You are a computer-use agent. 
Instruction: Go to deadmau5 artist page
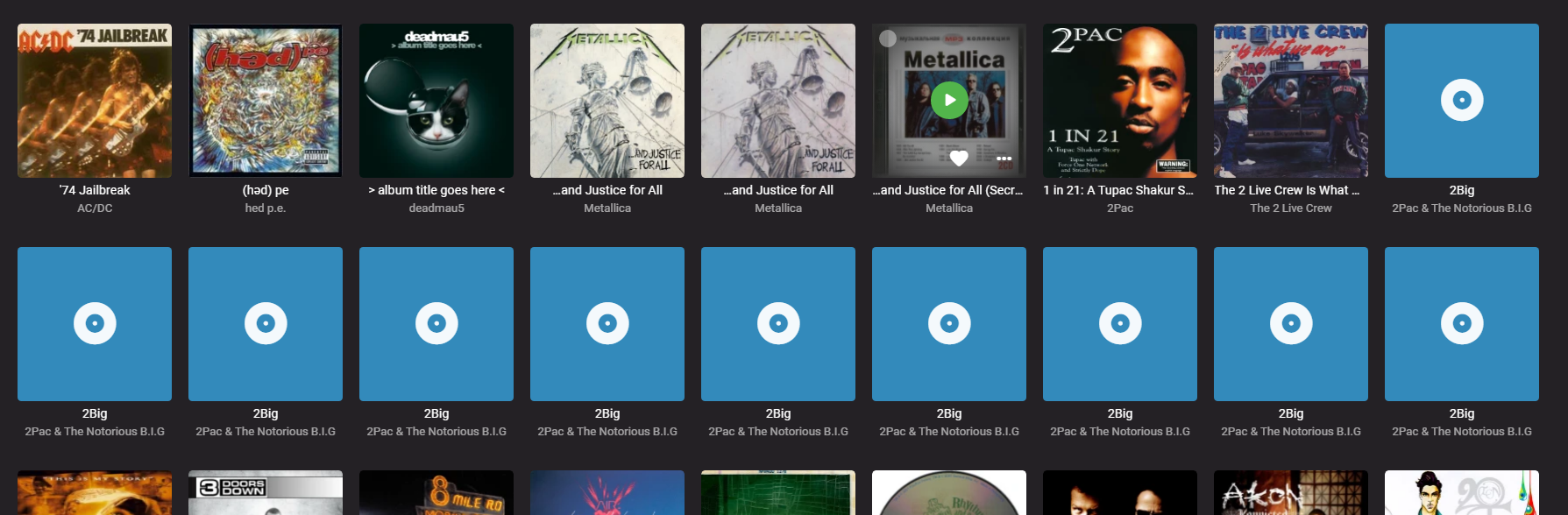click(436, 208)
